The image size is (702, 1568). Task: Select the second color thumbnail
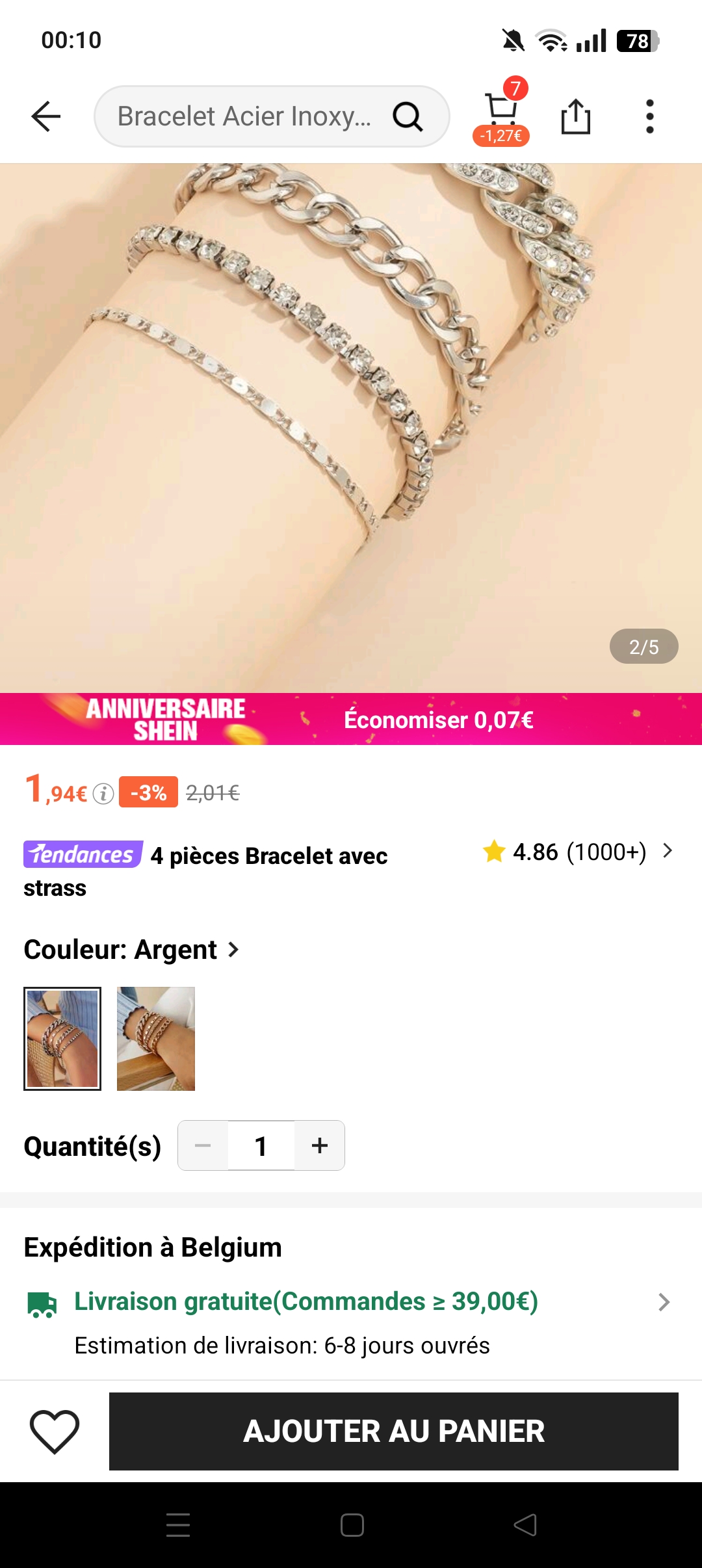[156, 1038]
